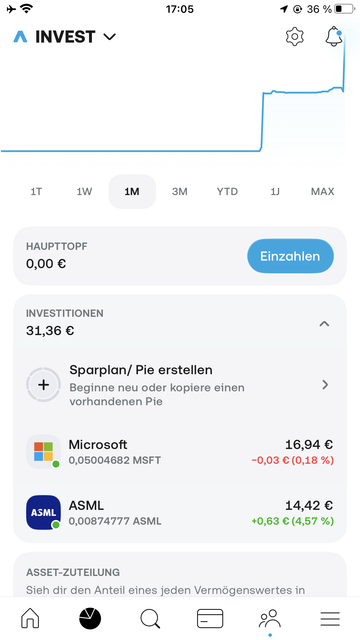Open Sparplan/ Pie erstellen
This screenshot has width=360, height=640.
[x=180, y=385]
